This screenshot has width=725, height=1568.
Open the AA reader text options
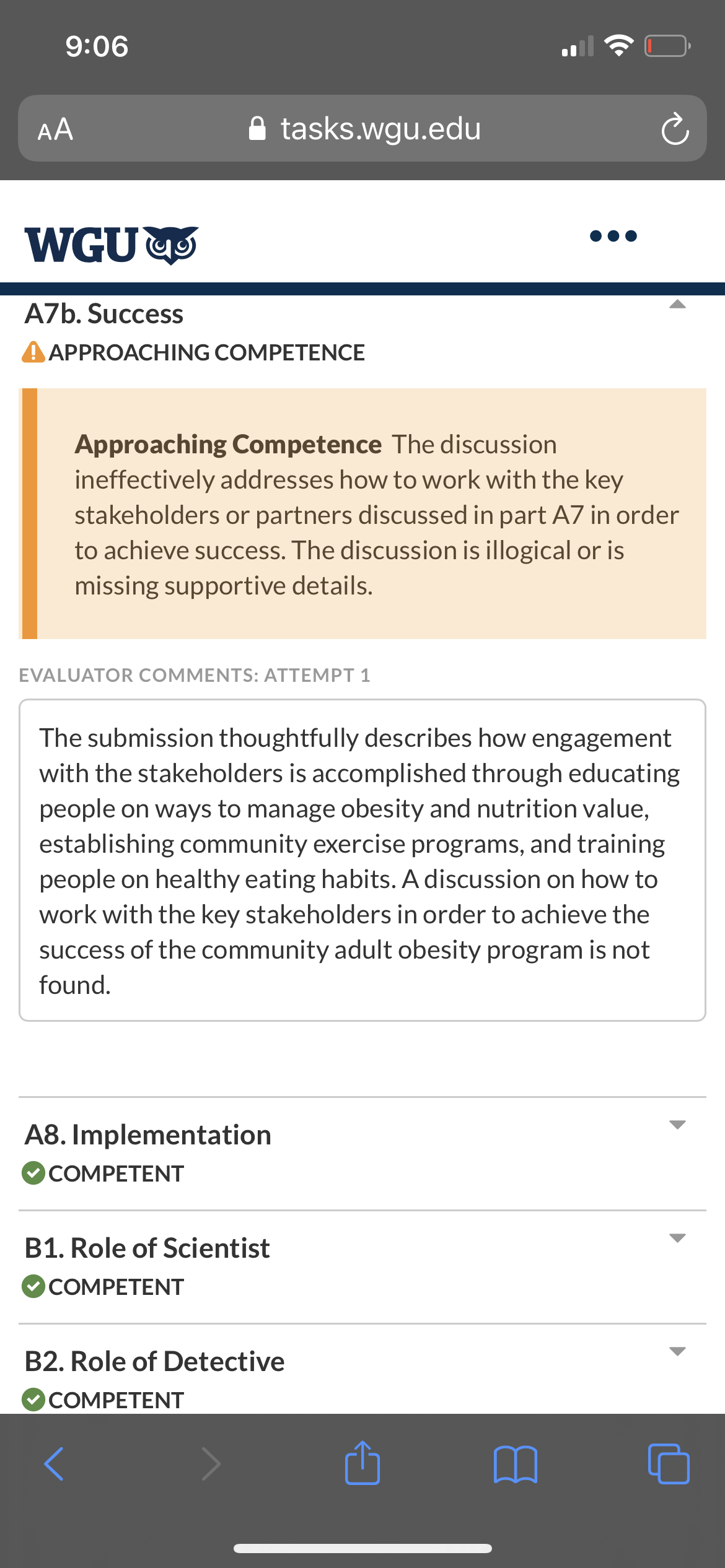pos(55,129)
